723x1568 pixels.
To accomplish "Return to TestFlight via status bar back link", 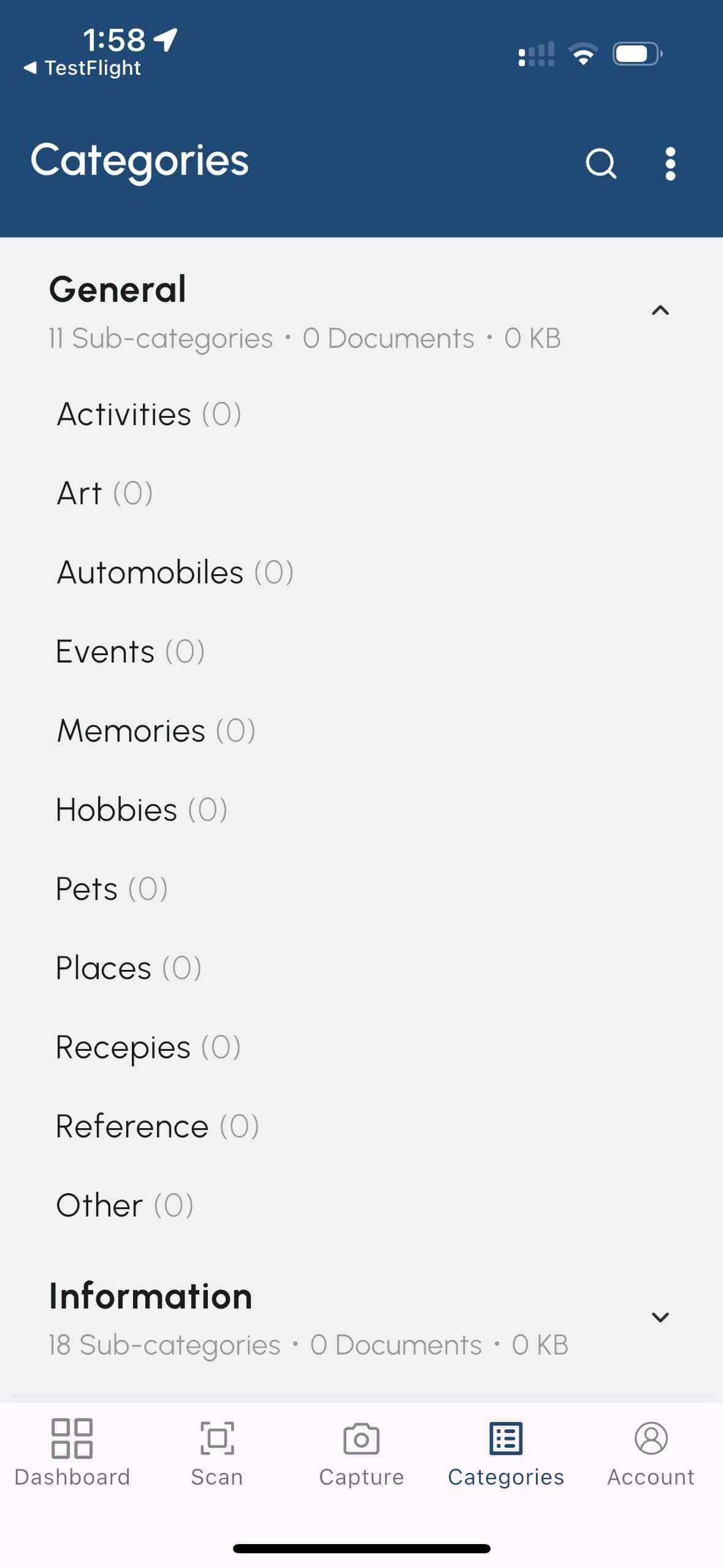I will [82, 68].
